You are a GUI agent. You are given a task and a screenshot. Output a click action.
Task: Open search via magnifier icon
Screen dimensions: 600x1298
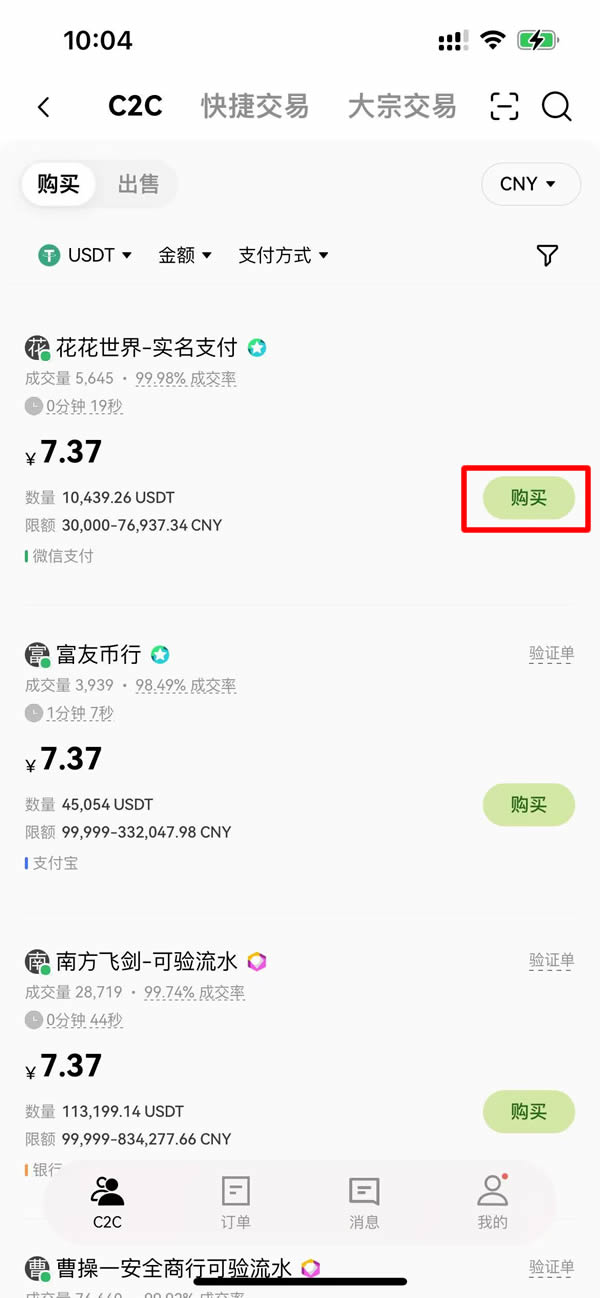556,106
